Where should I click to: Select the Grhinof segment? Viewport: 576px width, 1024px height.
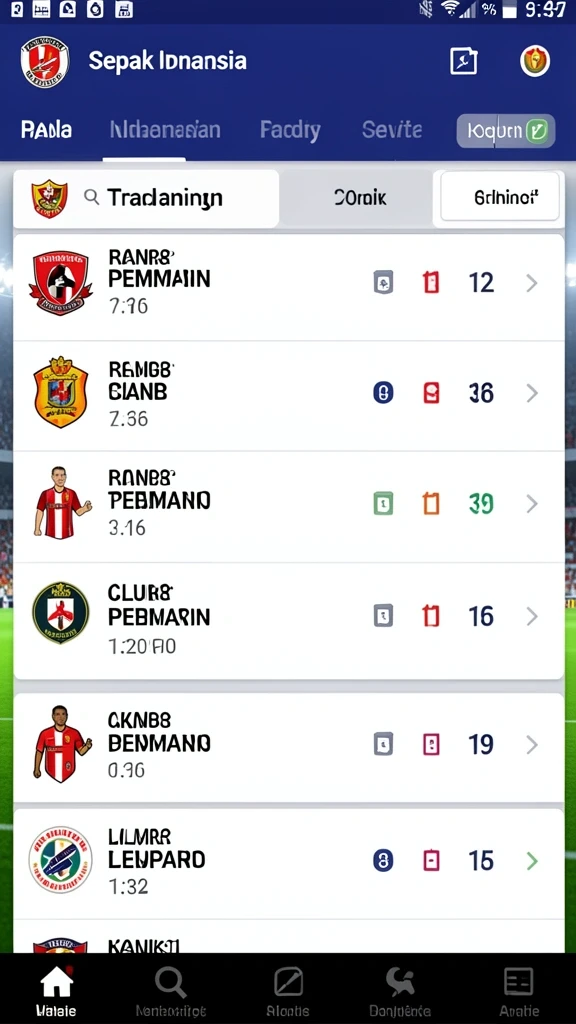click(x=500, y=197)
